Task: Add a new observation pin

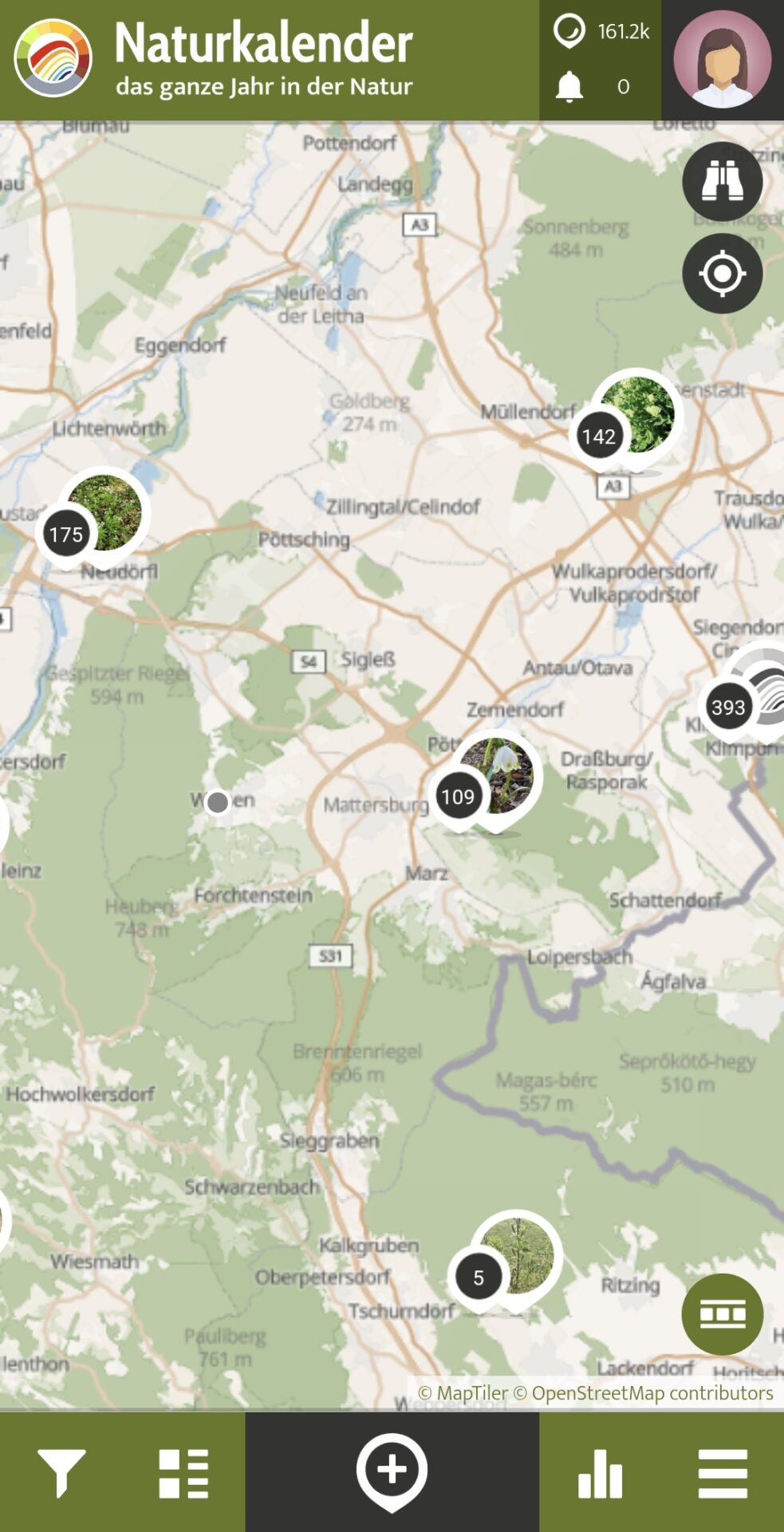Action: point(392,1471)
